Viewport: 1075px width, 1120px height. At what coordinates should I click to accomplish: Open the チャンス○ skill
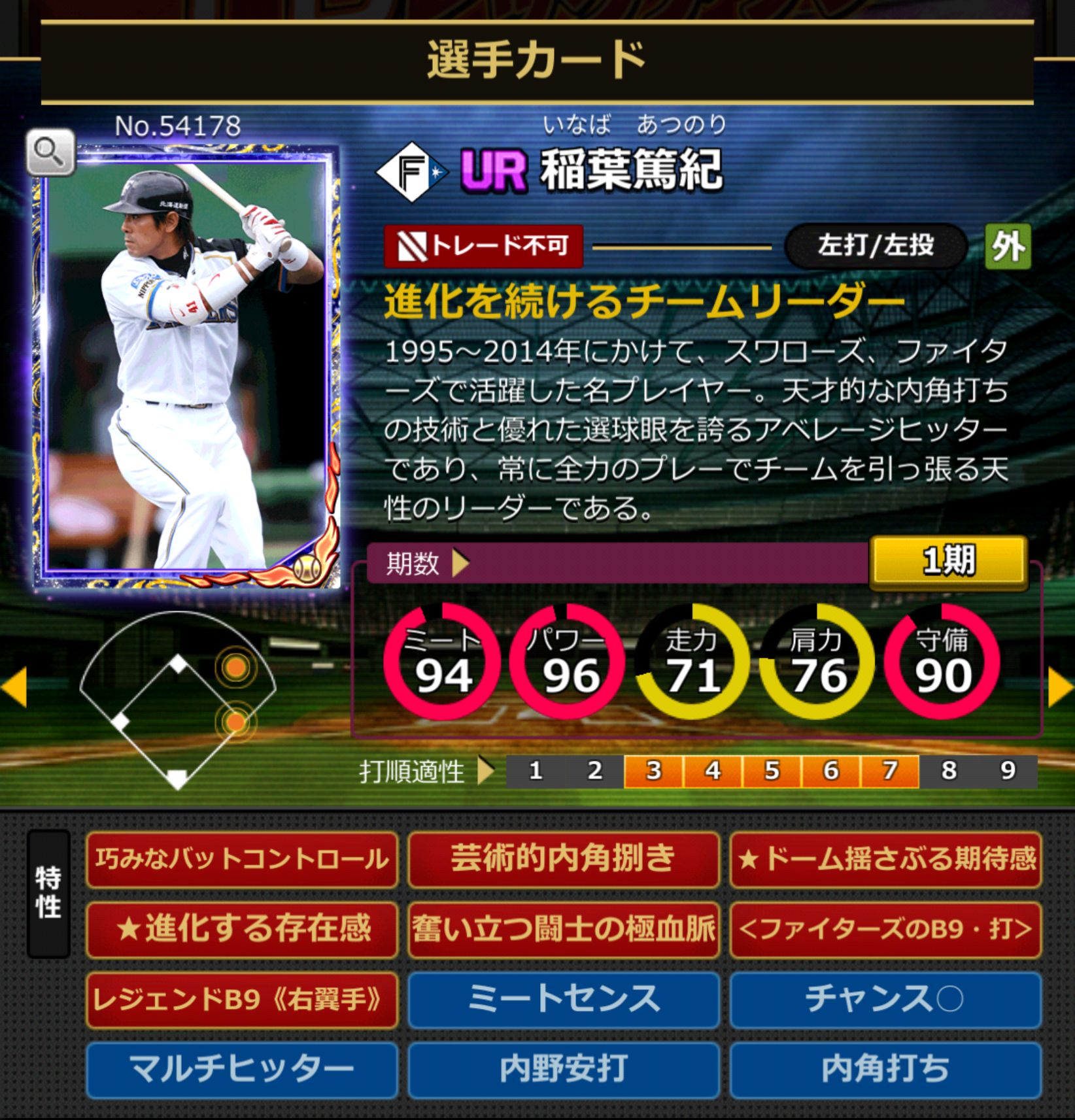(x=885, y=999)
